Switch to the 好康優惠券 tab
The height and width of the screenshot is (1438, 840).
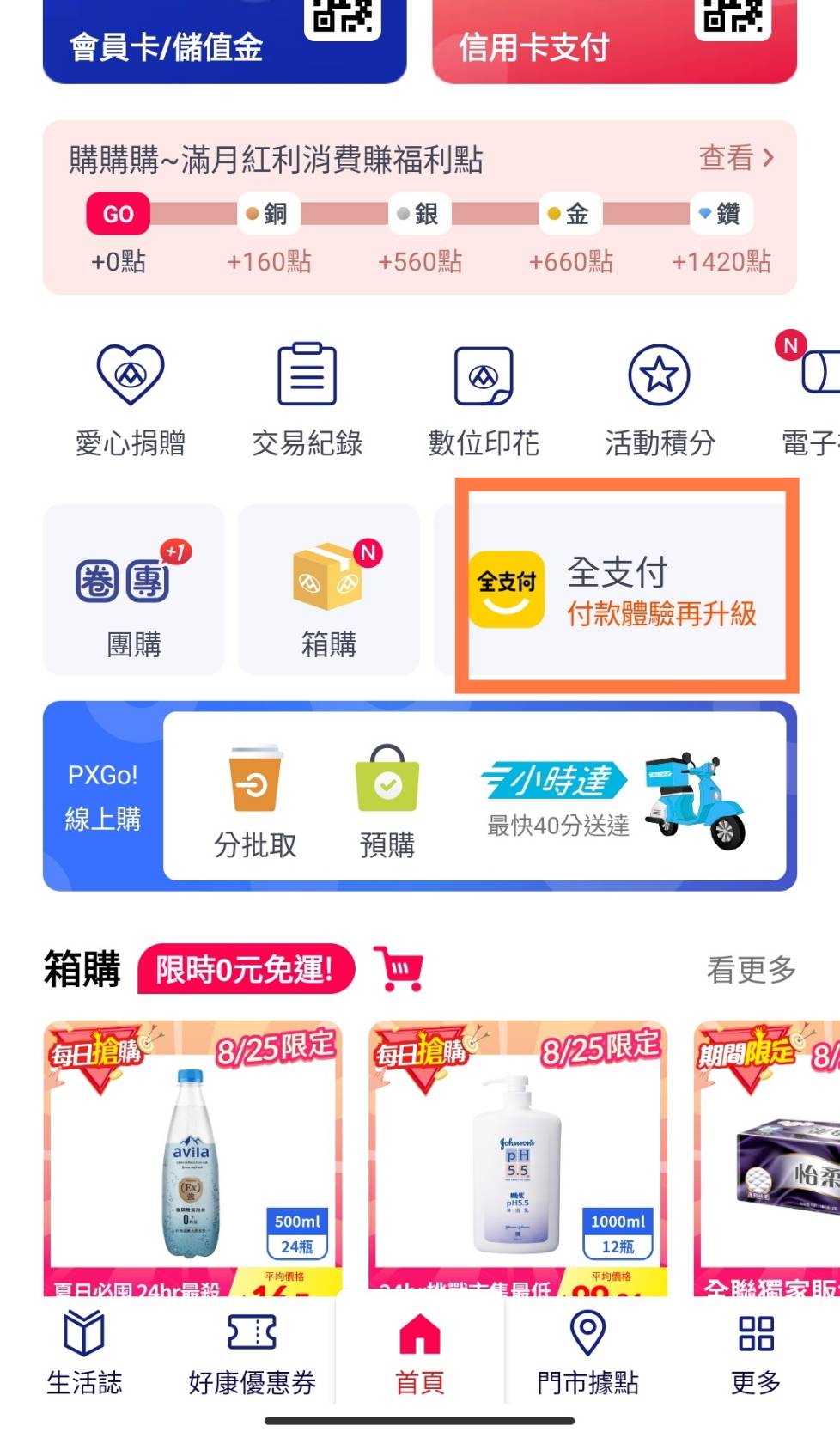[252, 1352]
